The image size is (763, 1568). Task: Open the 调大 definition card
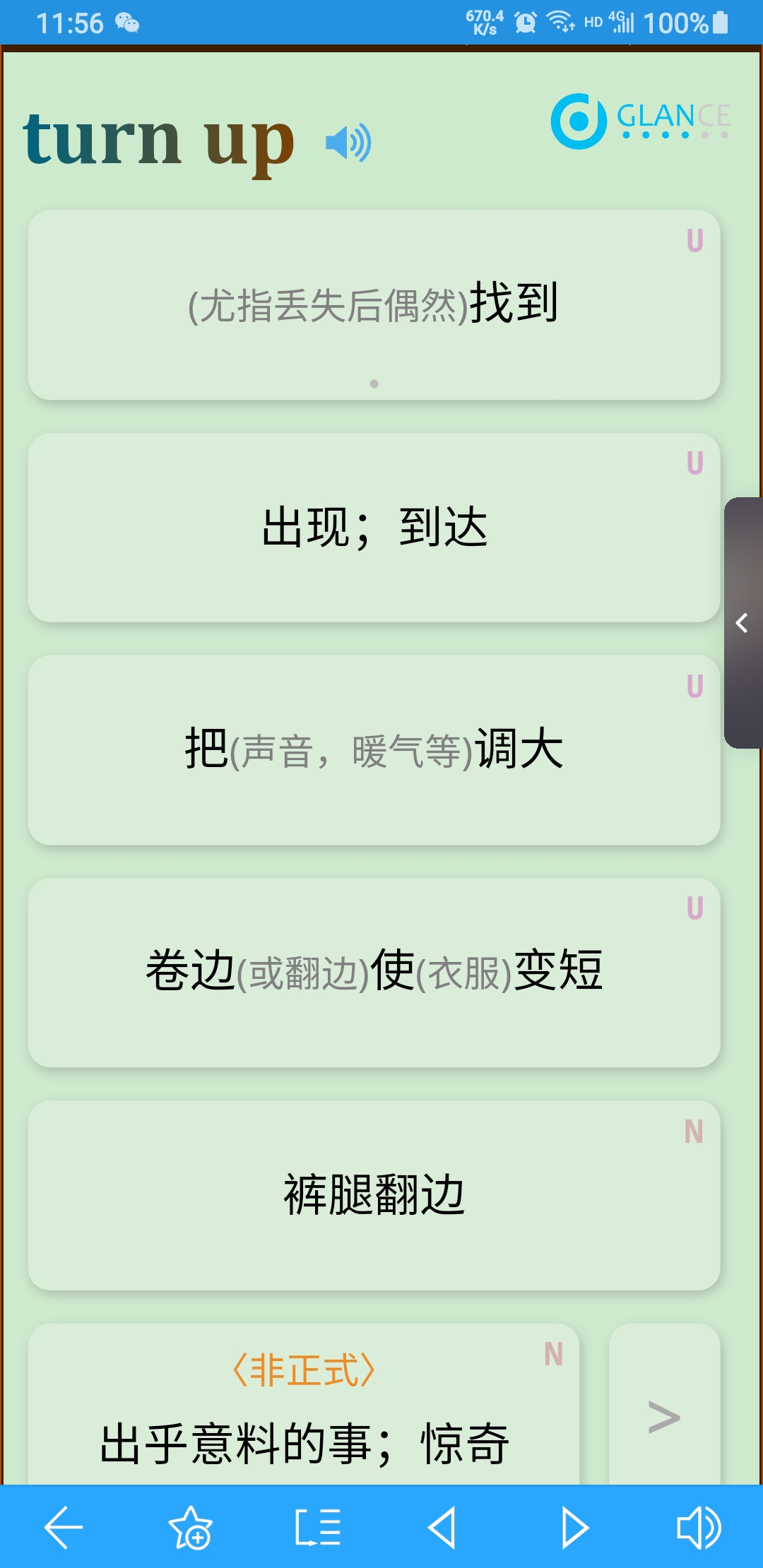[374, 750]
